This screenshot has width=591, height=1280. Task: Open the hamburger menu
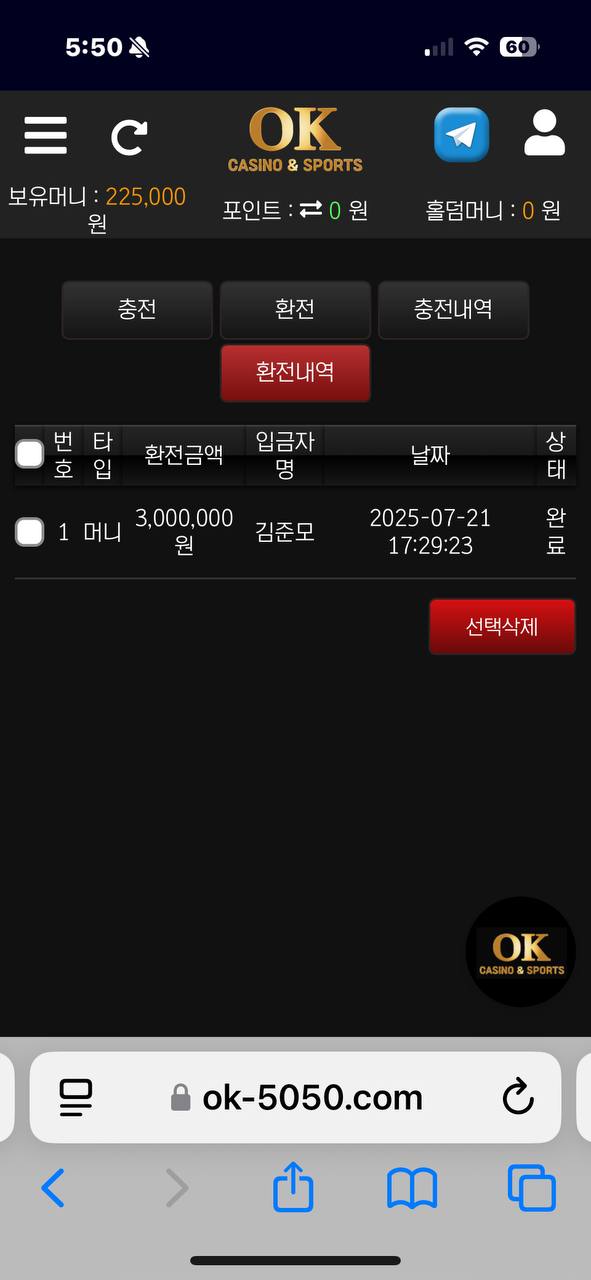tap(45, 135)
